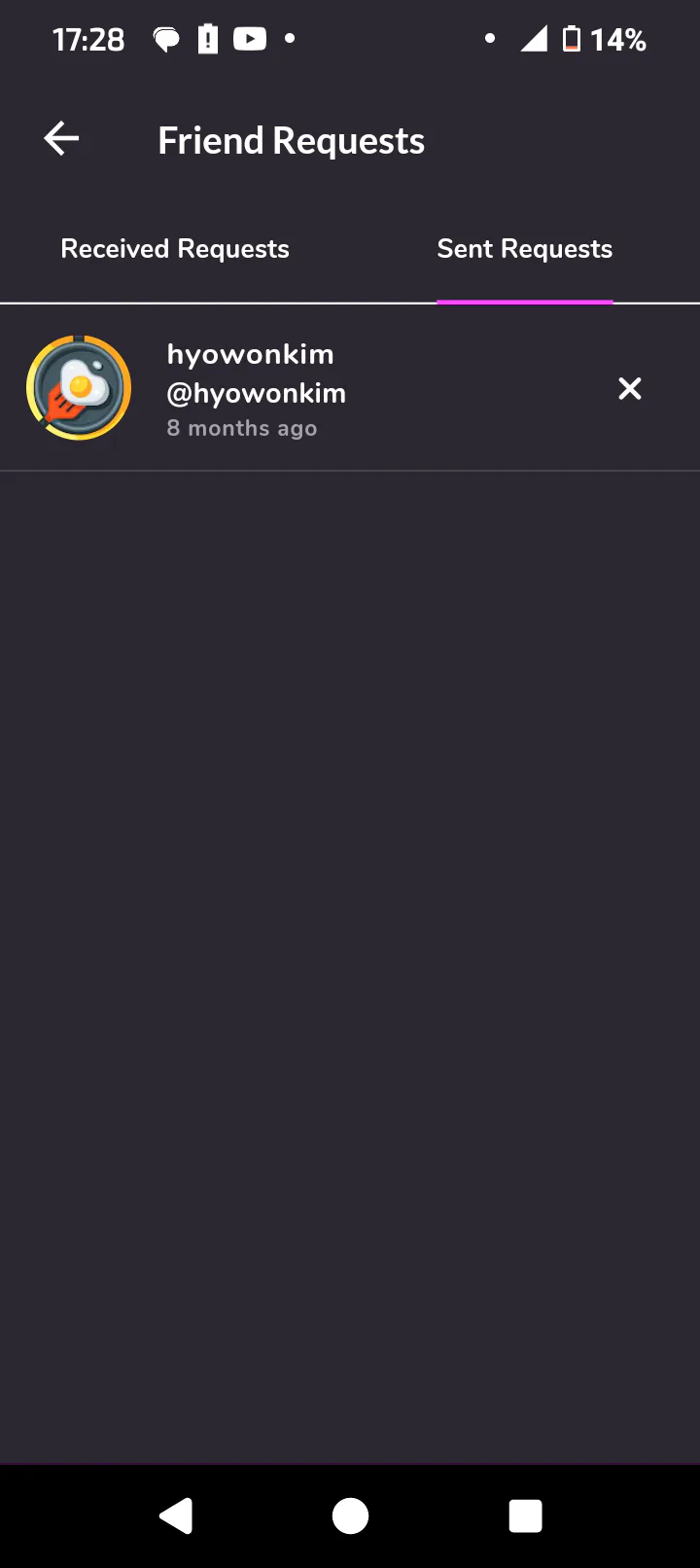
Task: Select the Sent Requests tab
Action: 524,249
